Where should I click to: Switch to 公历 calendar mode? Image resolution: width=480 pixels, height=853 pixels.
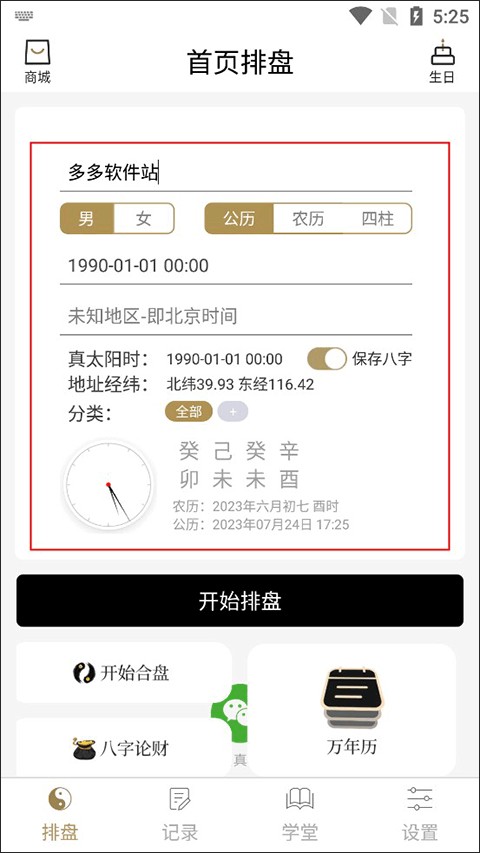pos(239,219)
